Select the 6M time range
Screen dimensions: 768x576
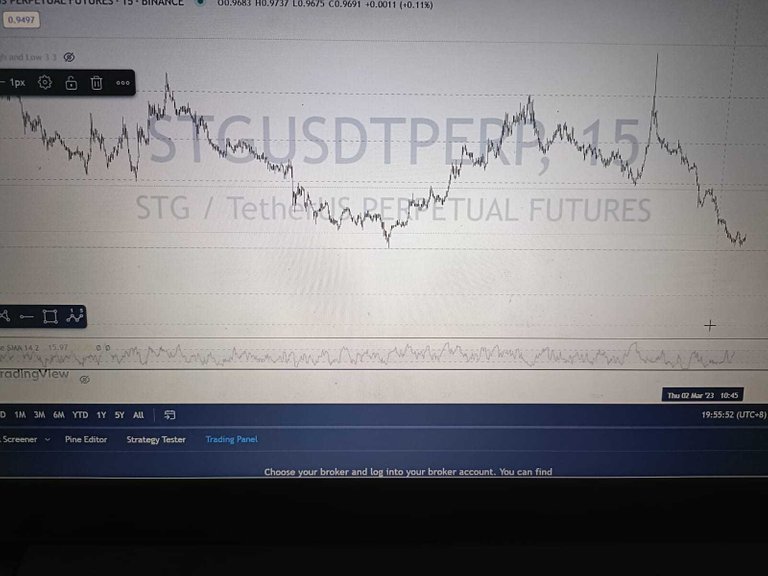(59, 415)
